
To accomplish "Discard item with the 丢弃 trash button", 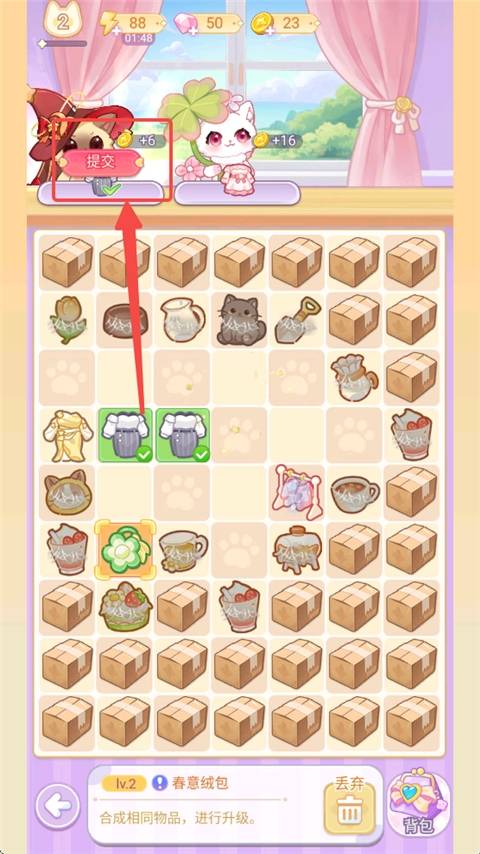I will [x=350, y=806].
